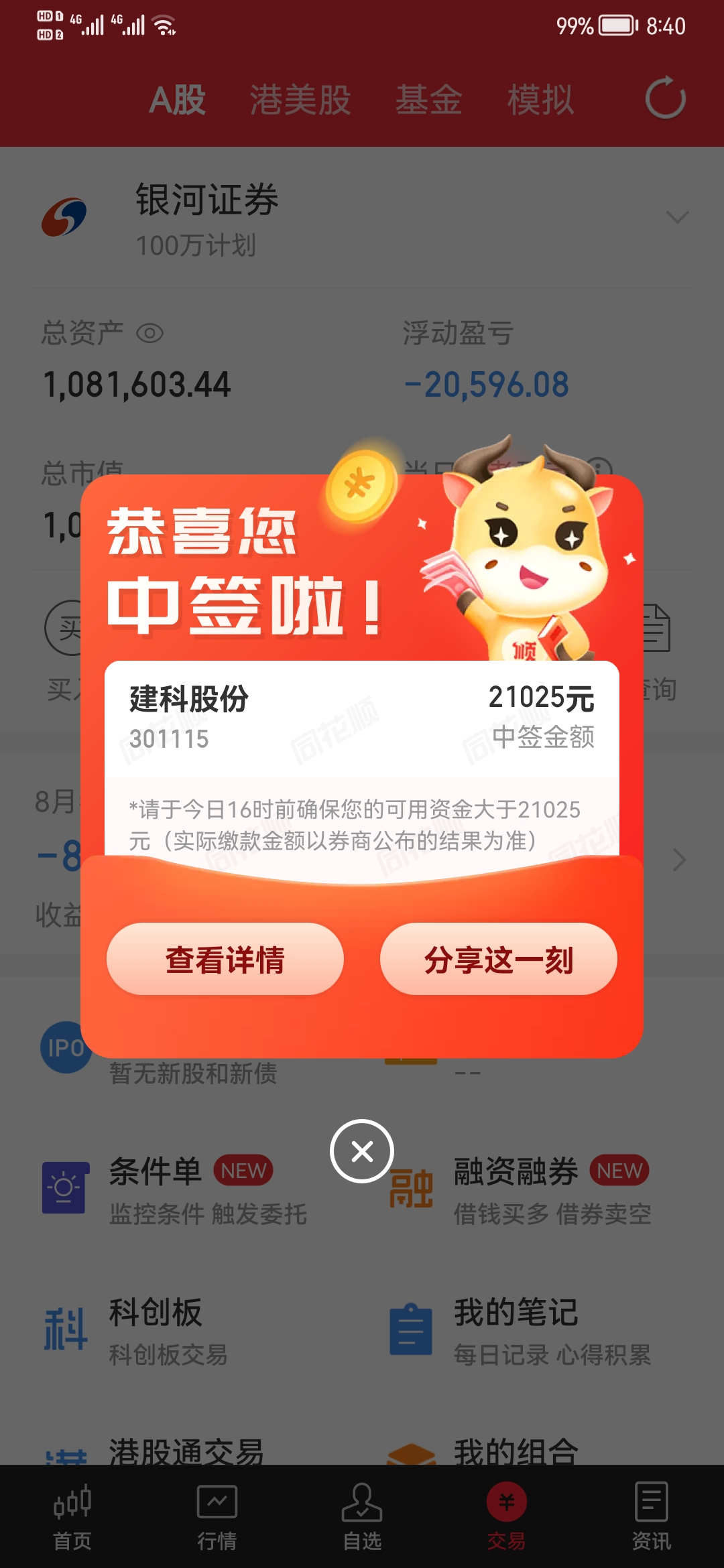This screenshot has height=1568, width=724.
Task: Dismiss the 中签 congratulation popup
Action: click(362, 1151)
